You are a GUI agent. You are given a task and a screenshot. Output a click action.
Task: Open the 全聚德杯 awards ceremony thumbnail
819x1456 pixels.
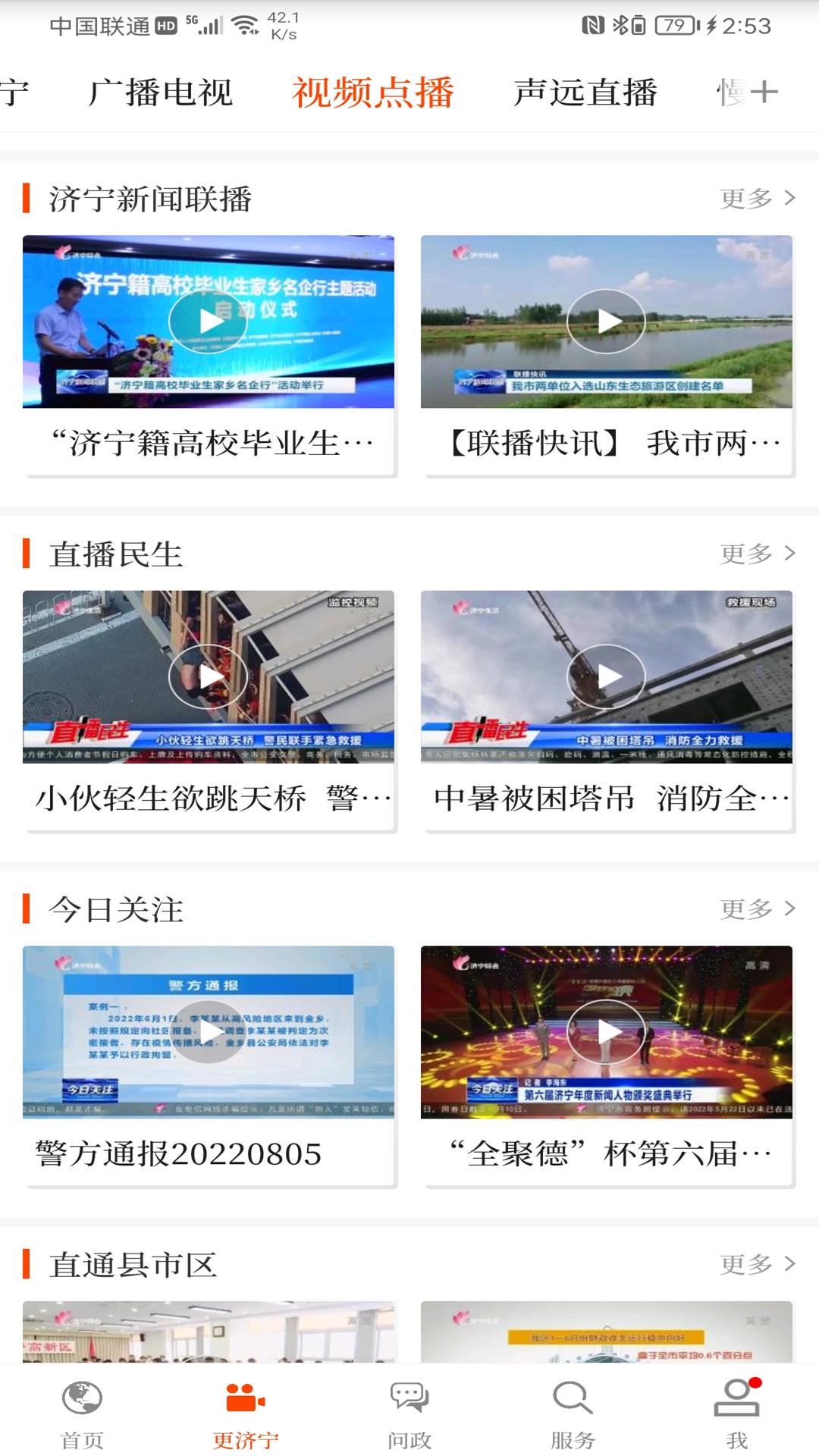(606, 1031)
